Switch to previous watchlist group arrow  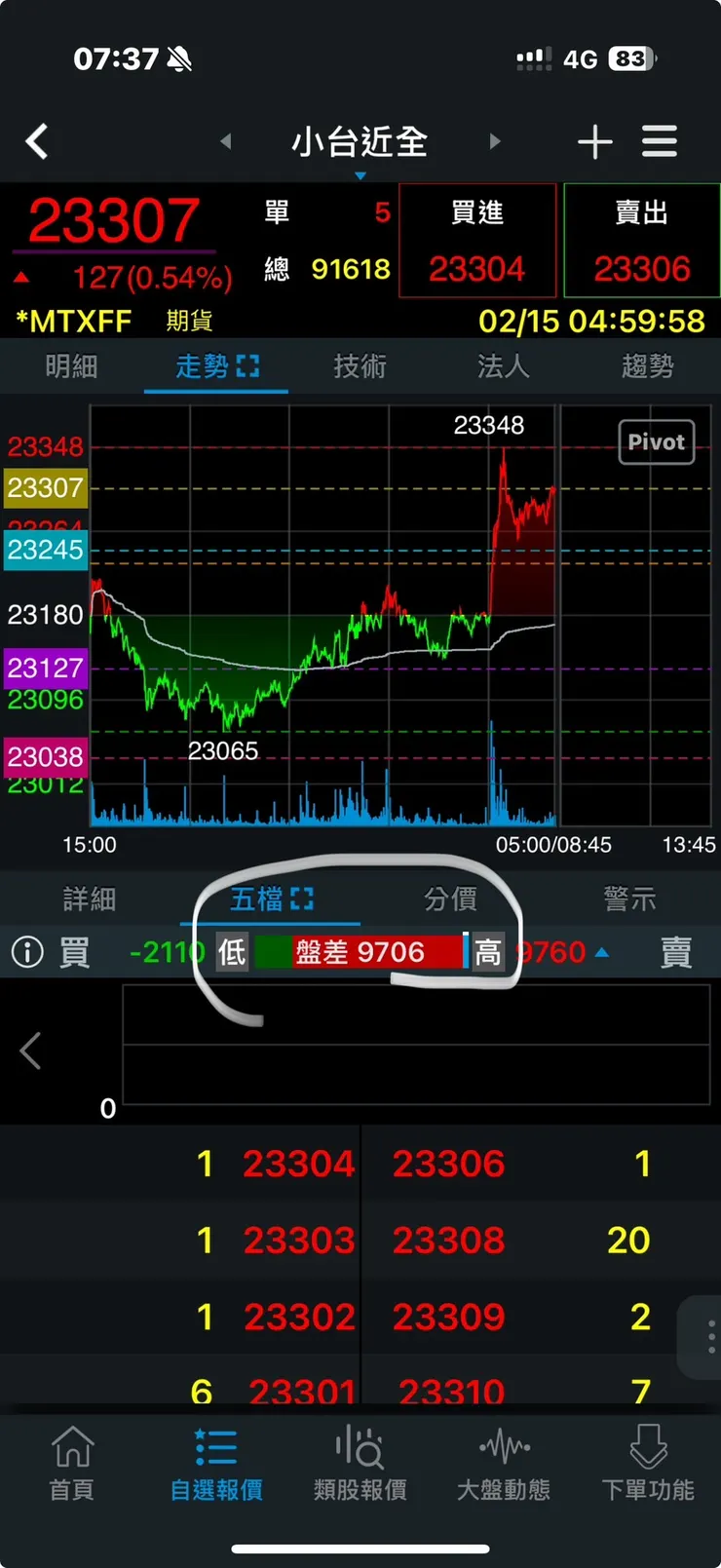pyautogui.click(x=226, y=142)
